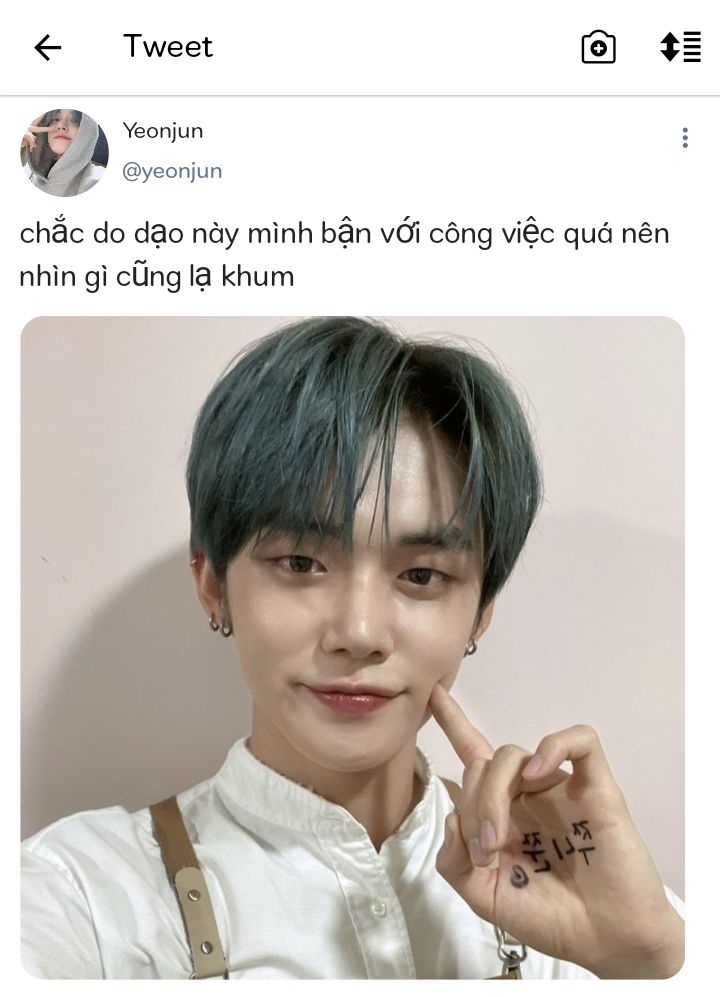Go back using the arrow icon
The width and height of the screenshot is (720, 997).
pyautogui.click(x=47, y=47)
